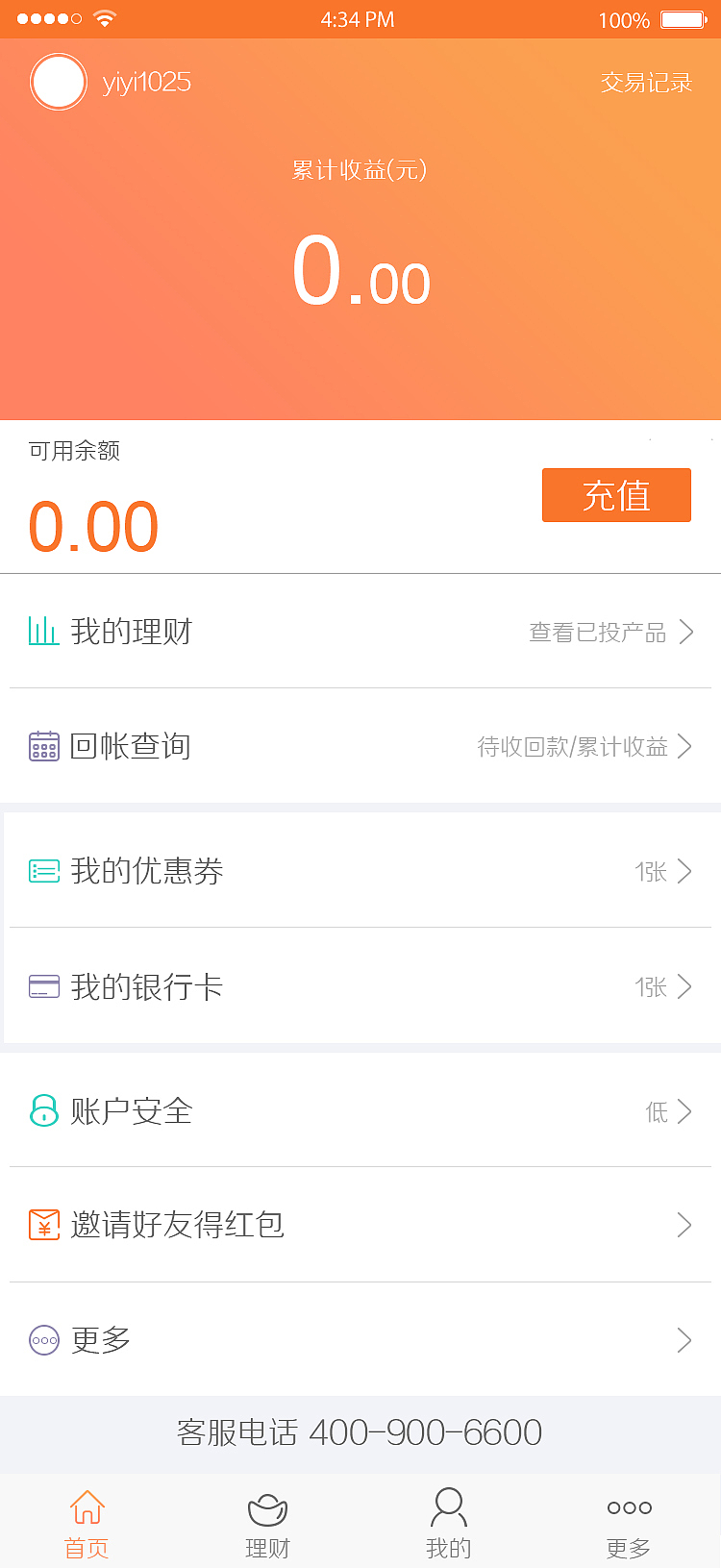Expand the 待收回款/累计收益 chevron

(x=684, y=747)
